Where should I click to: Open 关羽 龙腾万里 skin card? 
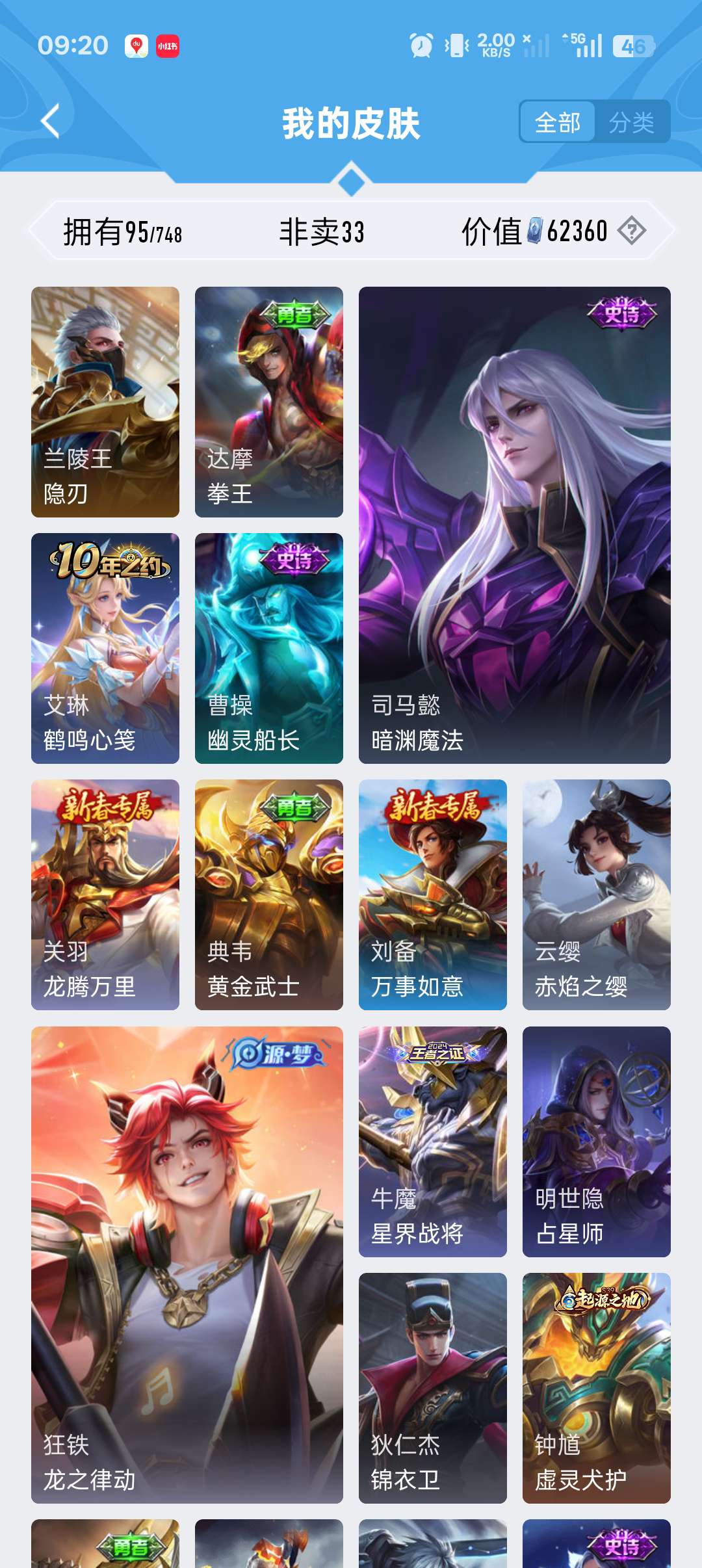click(x=105, y=895)
